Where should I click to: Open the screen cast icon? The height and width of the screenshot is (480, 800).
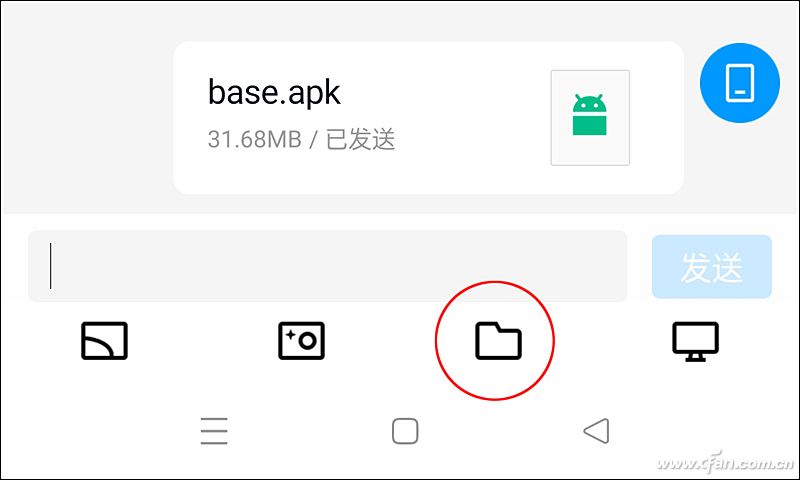104,341
